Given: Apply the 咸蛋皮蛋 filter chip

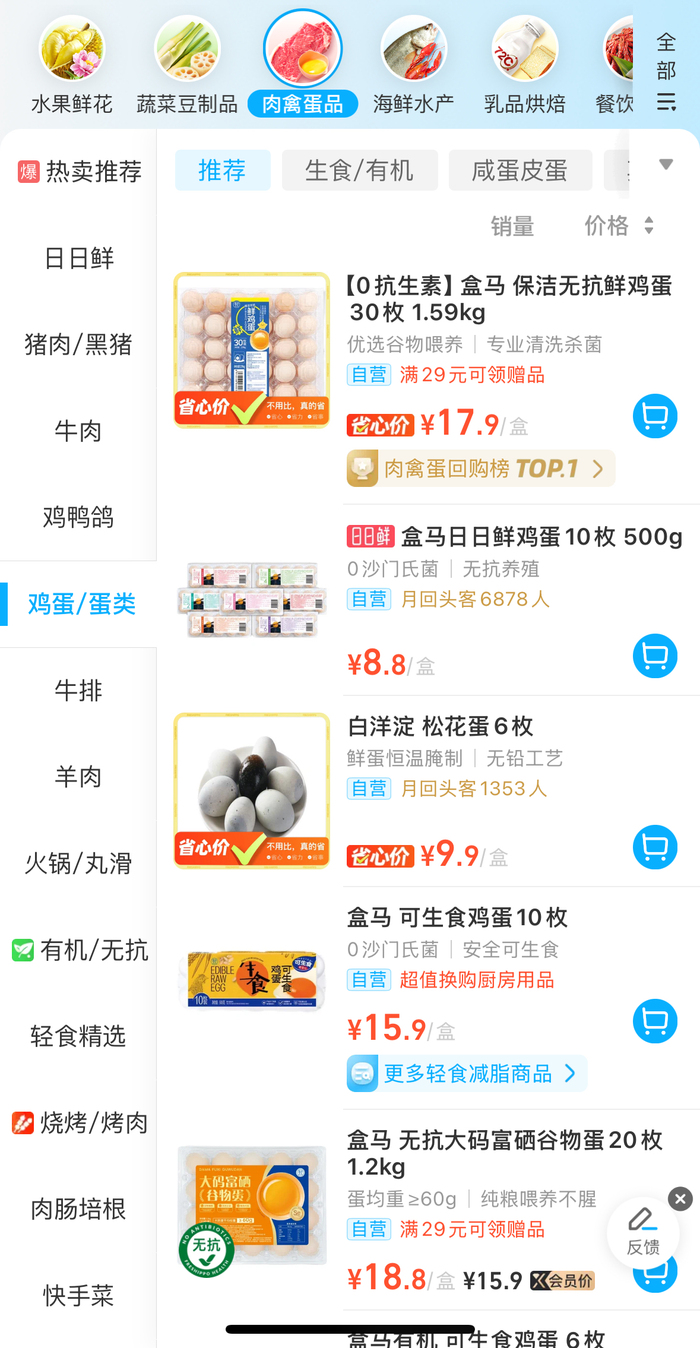Looking at the screenshot, I should [x=520, y=171].
